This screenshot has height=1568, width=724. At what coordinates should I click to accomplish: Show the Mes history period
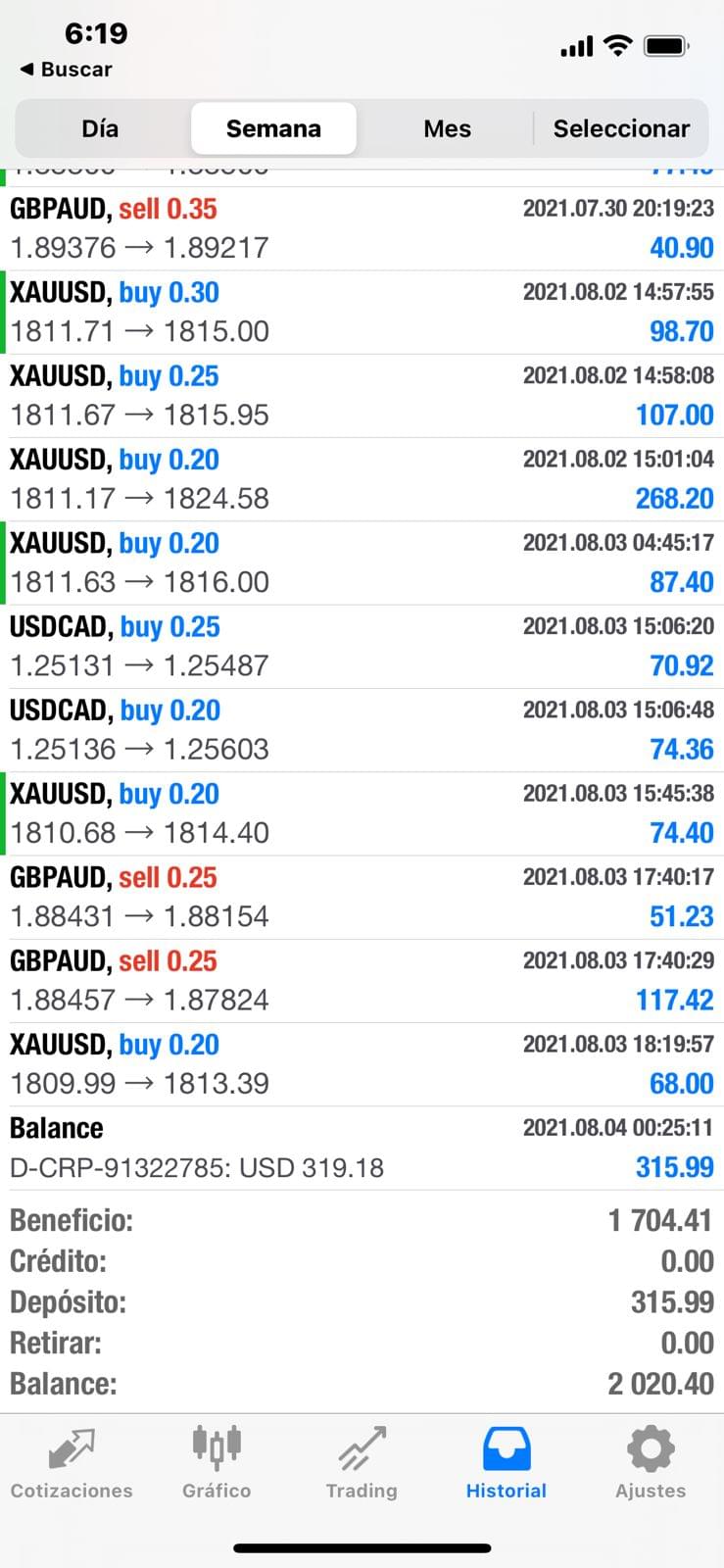(x=447, y=128)
